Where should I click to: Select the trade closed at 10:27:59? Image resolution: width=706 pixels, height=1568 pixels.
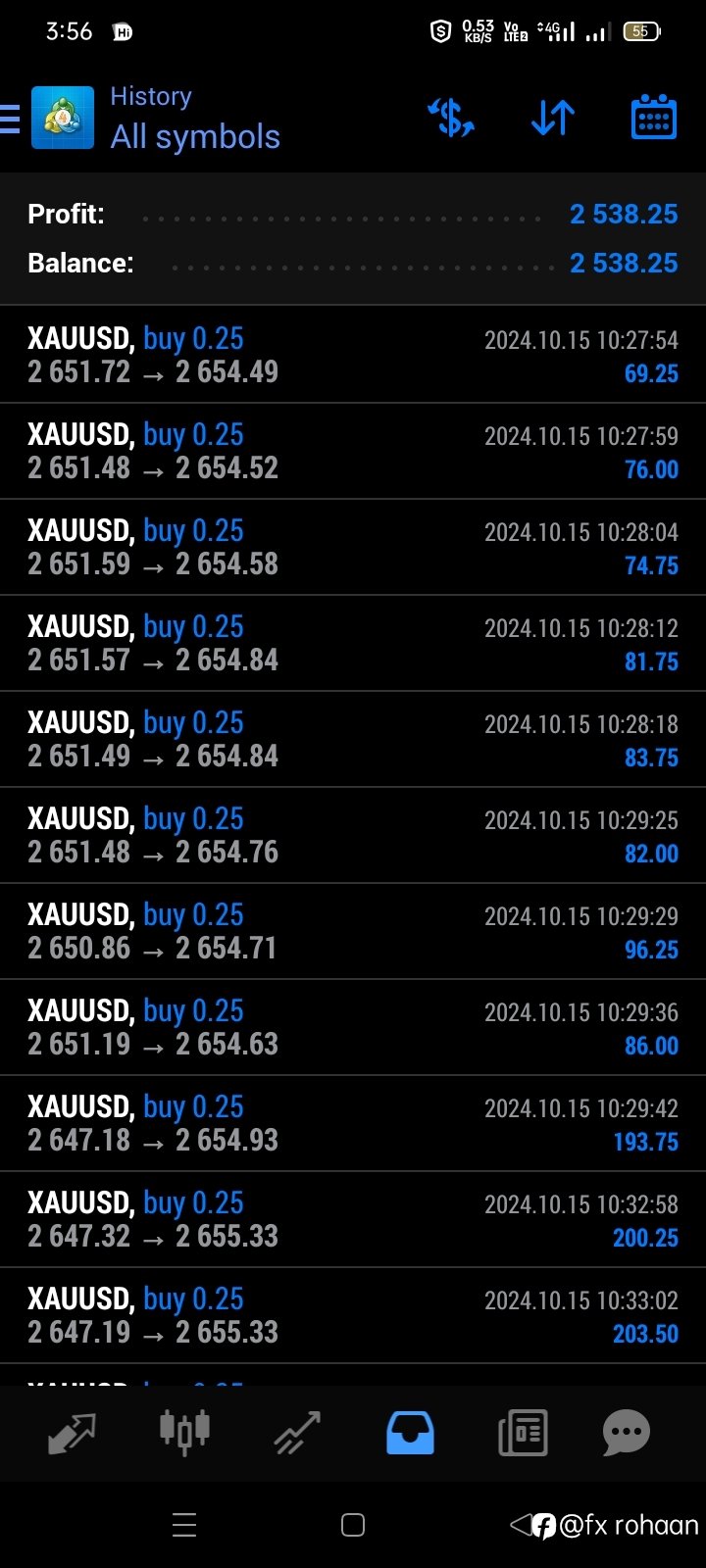353,451
